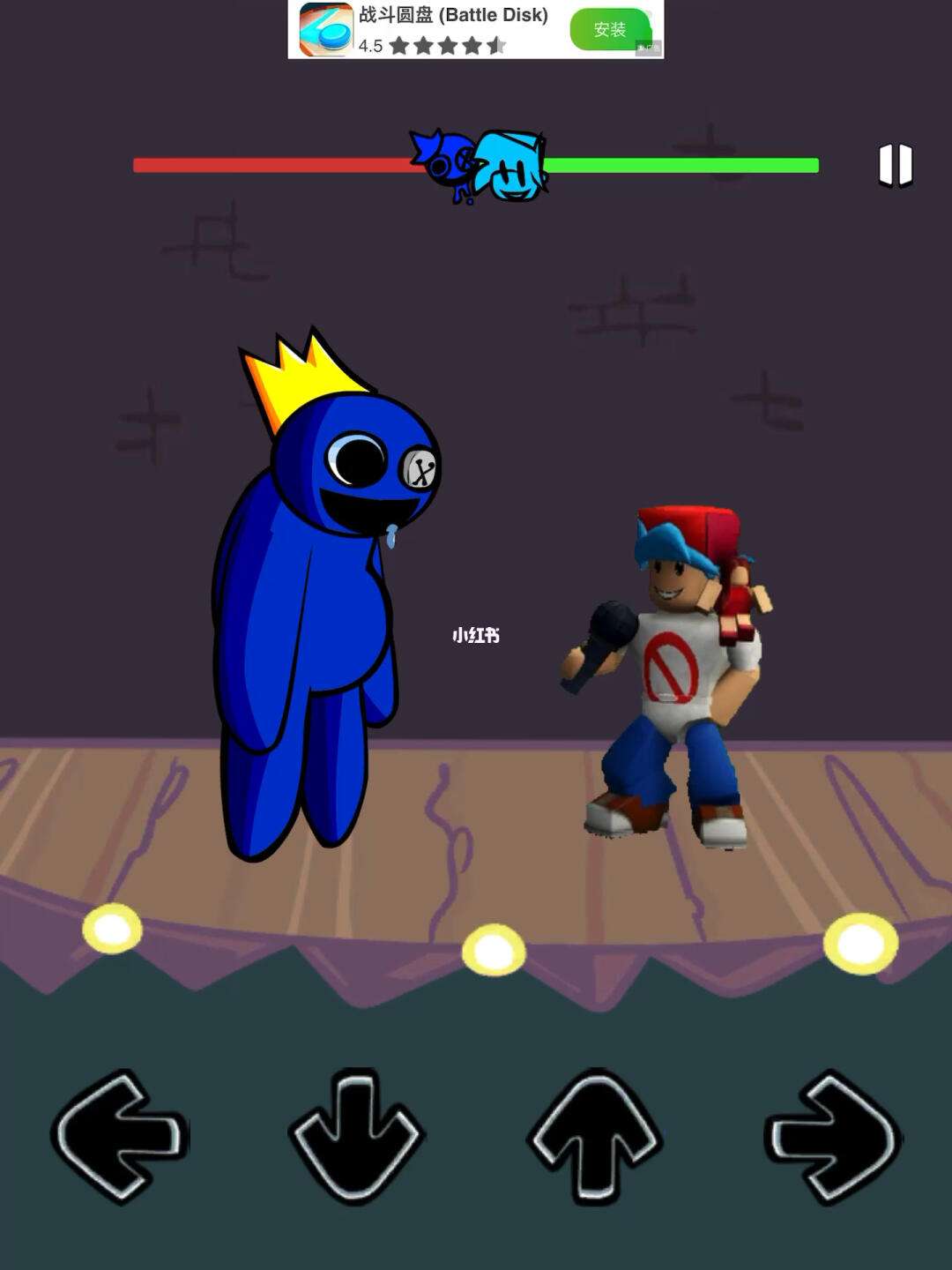Hit the right arrow note button
Viewport: 952px width, 1270px height.
832,1137
